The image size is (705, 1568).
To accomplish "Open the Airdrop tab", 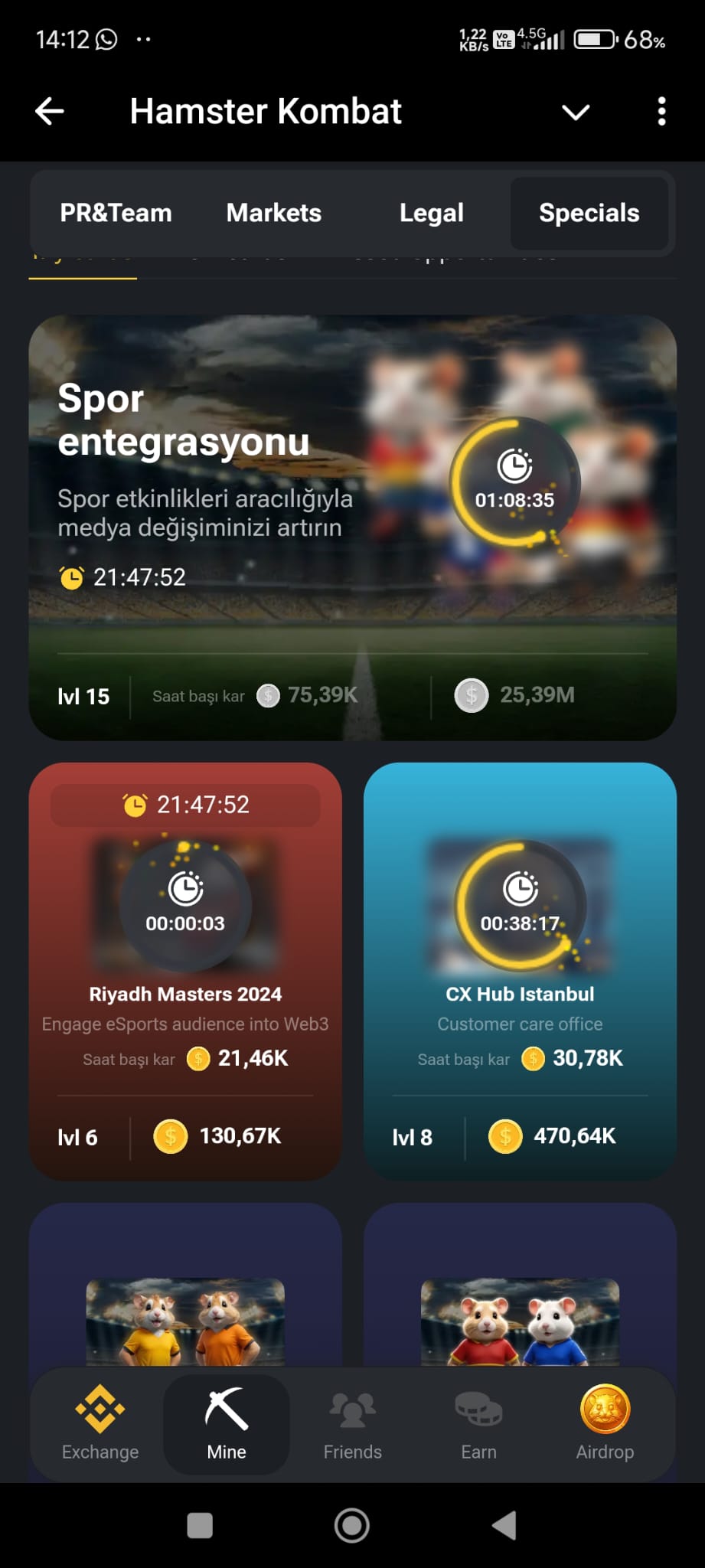I will pyautogui.click(x=605, y=1424).
